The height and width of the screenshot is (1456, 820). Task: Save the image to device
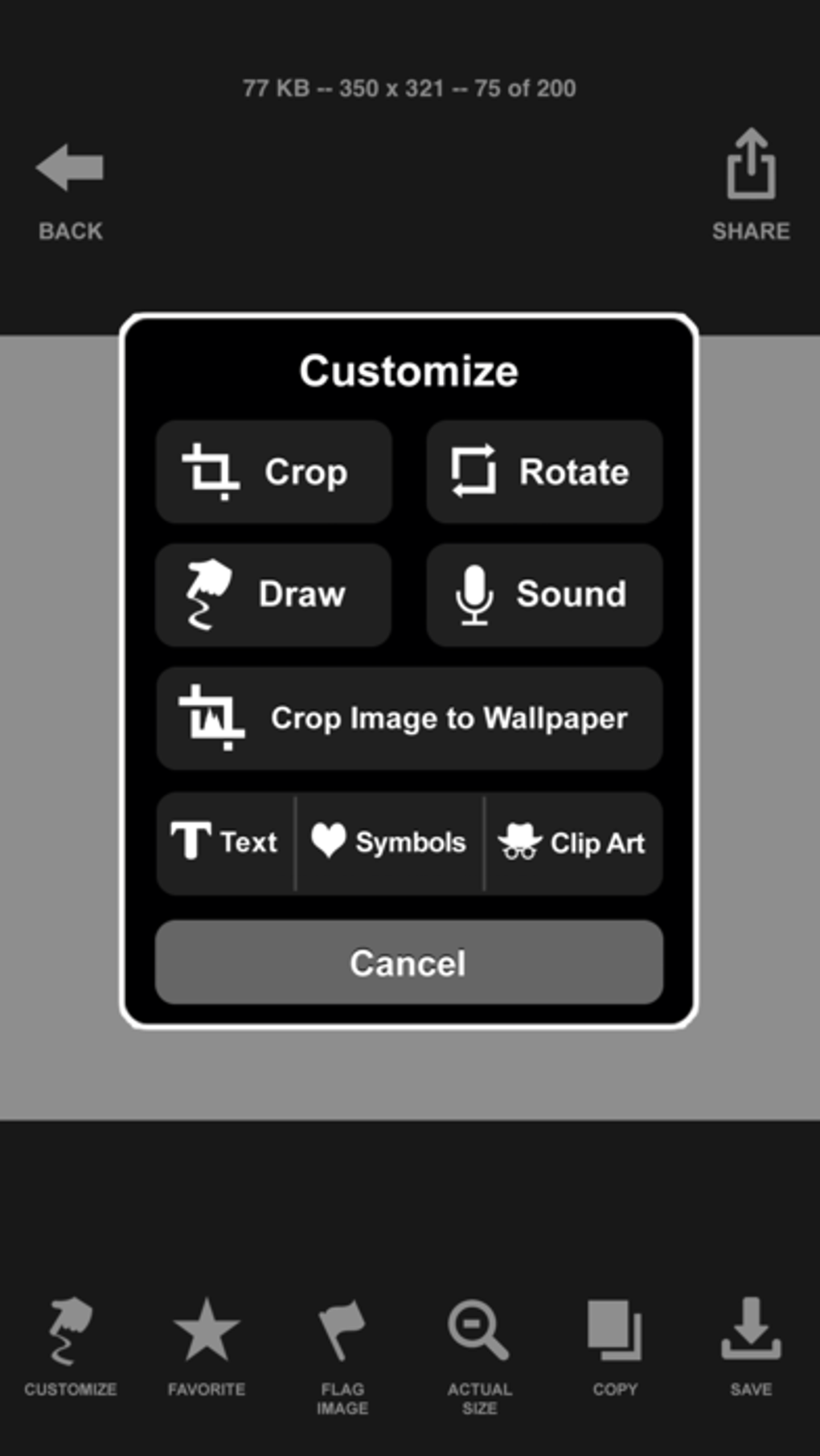[x=751, y=1347]
